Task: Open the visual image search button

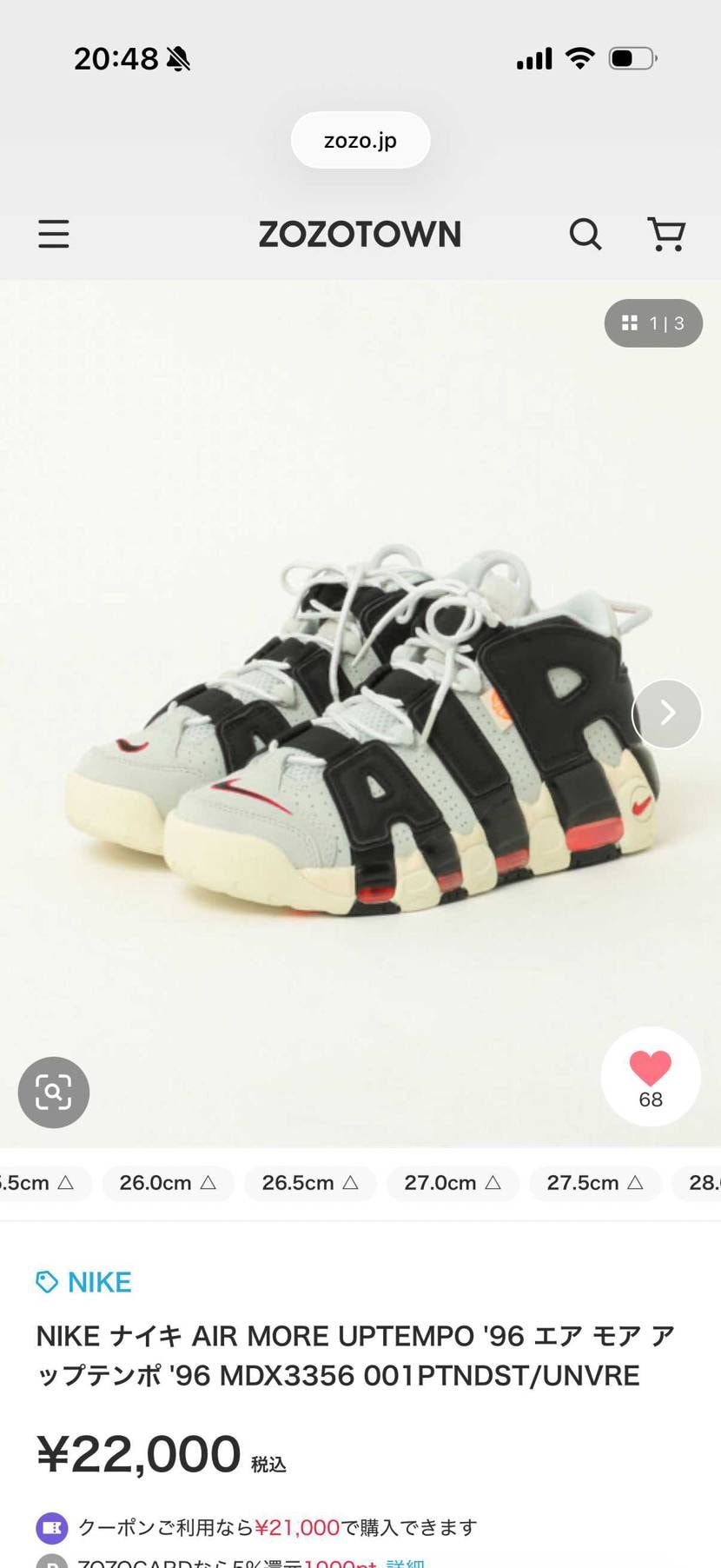Action: coord(54,1092)
